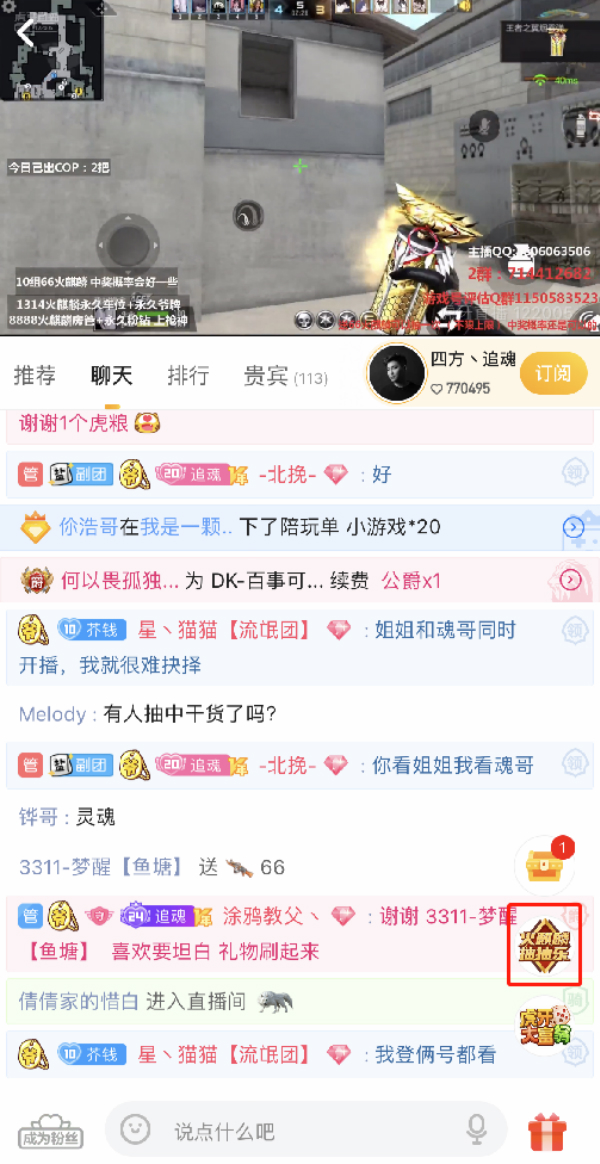The image size is (600, 1164).
Task: Subscribe with the 订阅 button
Action: tap(552, 374)
